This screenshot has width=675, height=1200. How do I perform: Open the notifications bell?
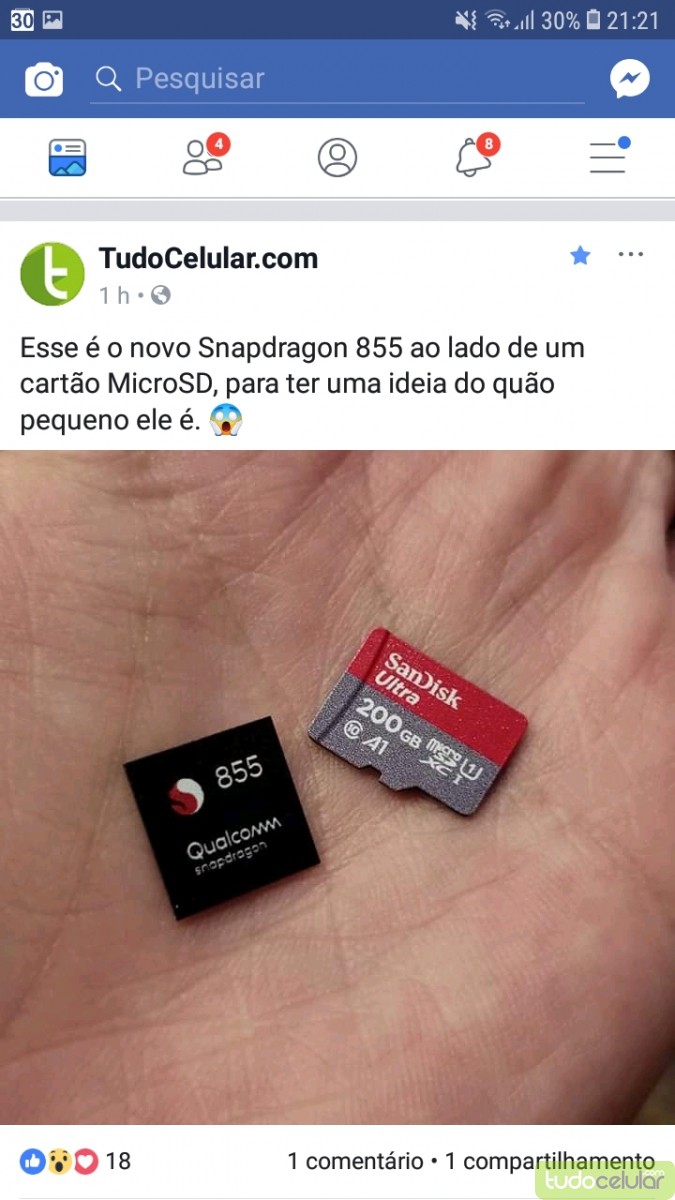(x=473, y=158)
